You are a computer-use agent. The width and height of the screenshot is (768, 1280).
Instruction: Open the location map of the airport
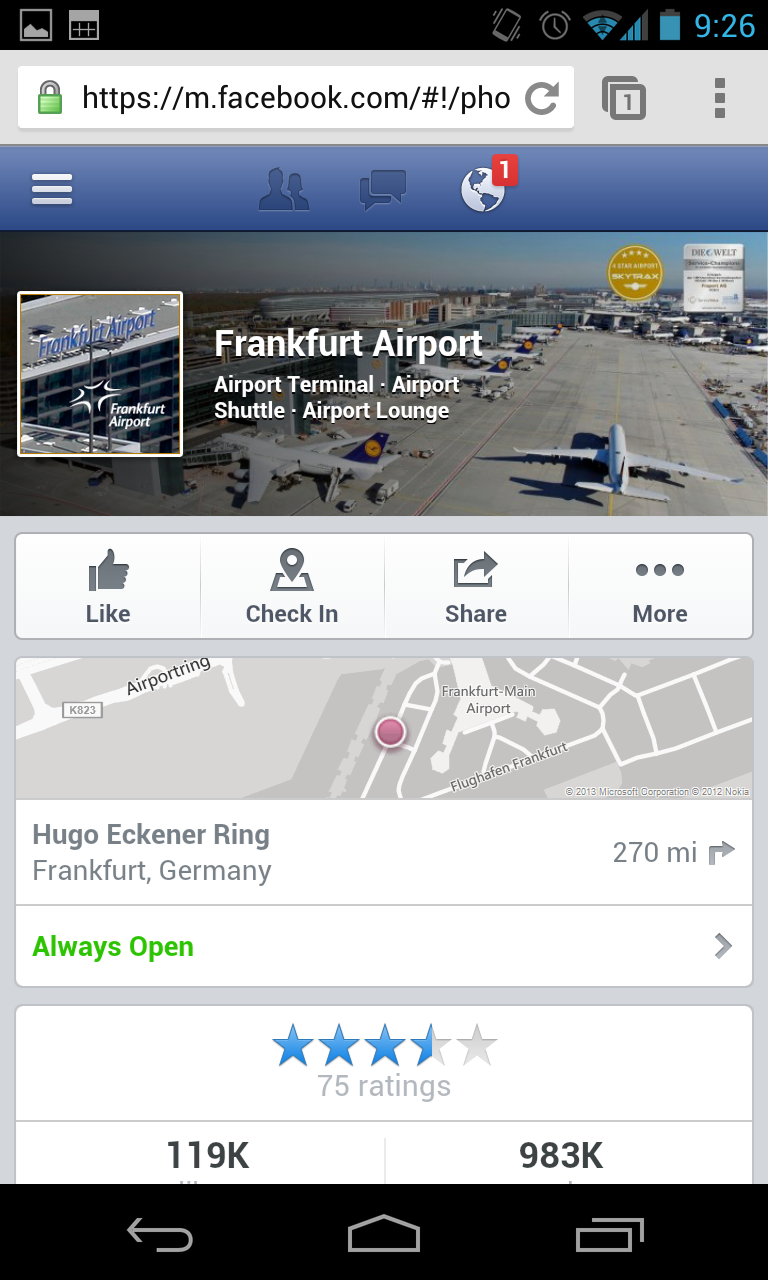click(384, 728)
